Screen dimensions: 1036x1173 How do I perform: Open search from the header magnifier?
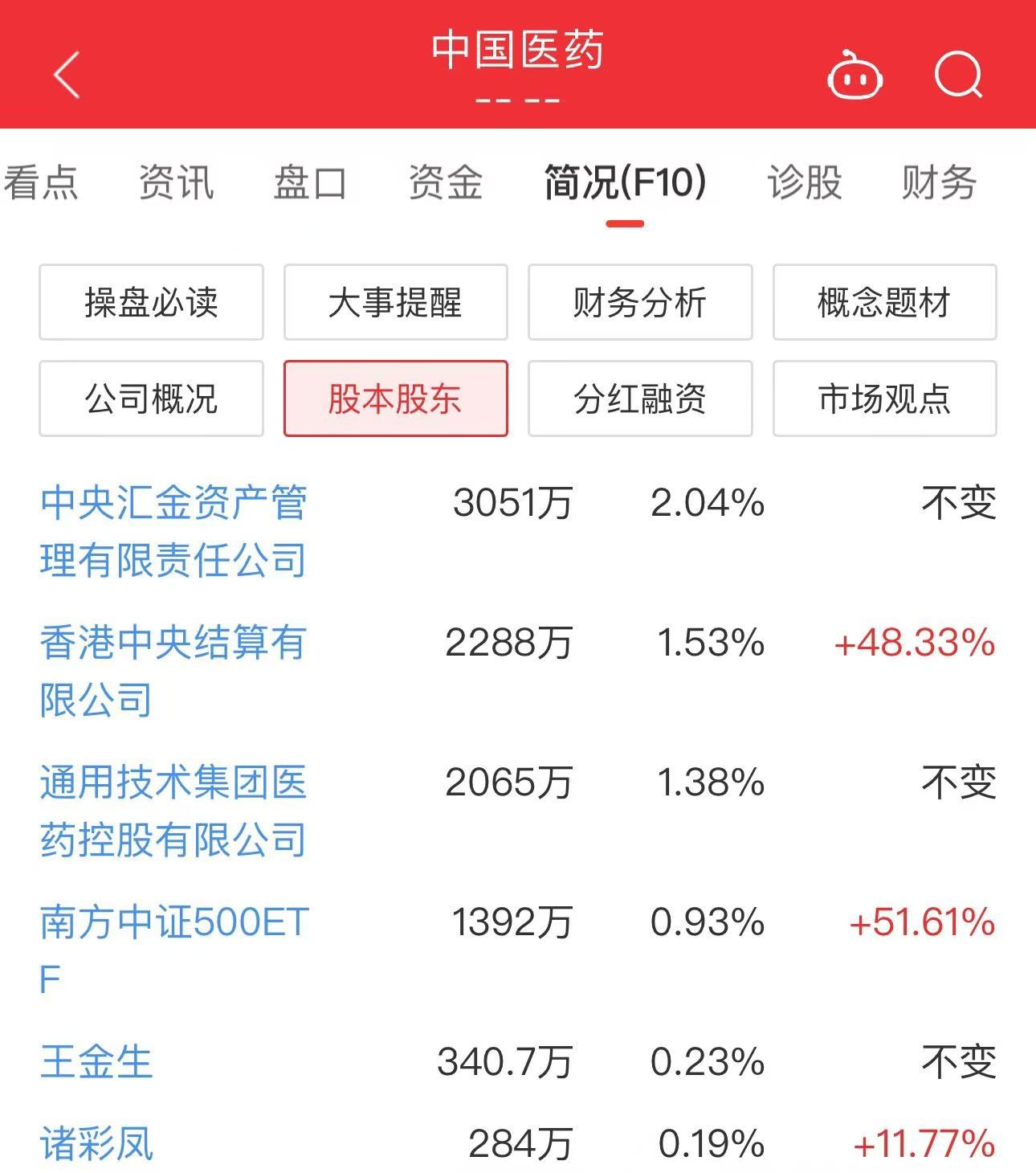[959, 75]
